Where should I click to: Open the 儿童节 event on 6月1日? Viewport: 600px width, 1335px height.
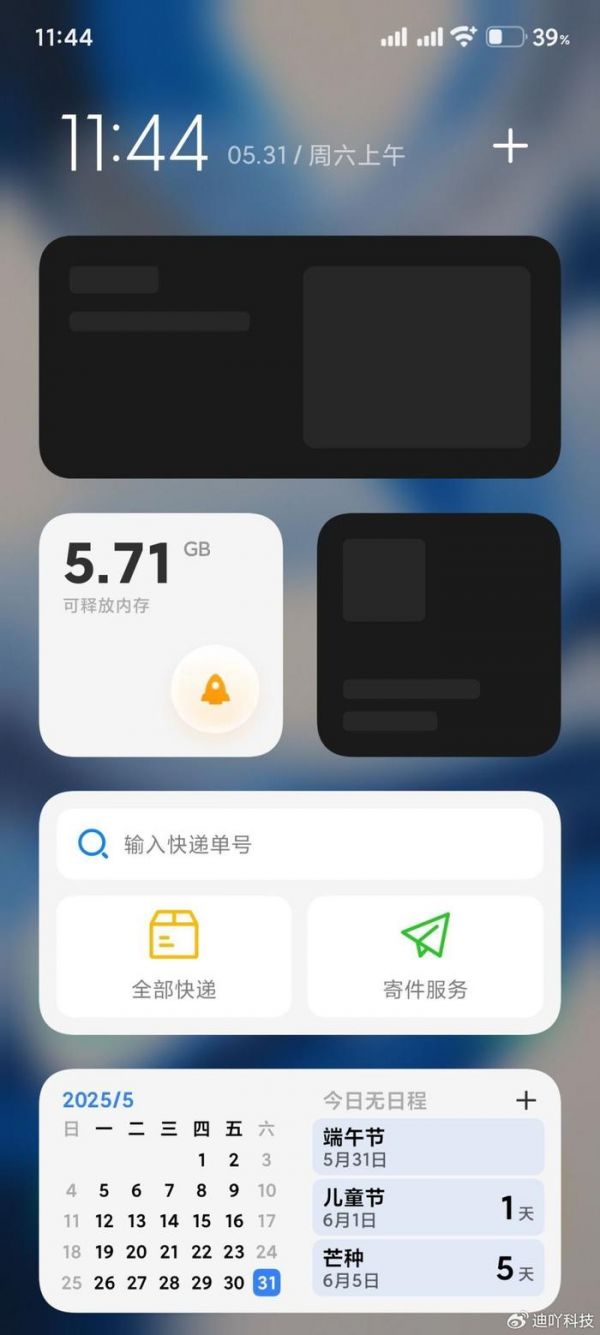pos(428,1207)
